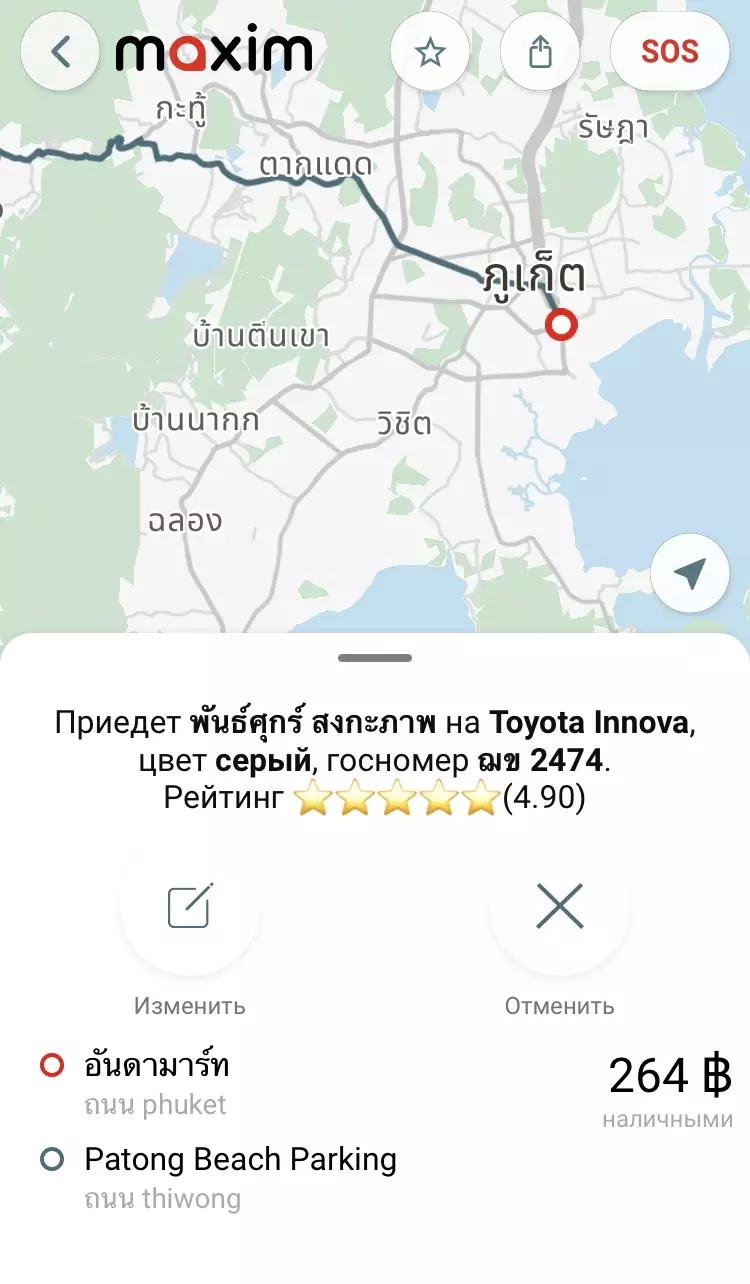Viewport: 750px width, 1284px height.
Task: Share the ride details
Action: click(540, 52)
